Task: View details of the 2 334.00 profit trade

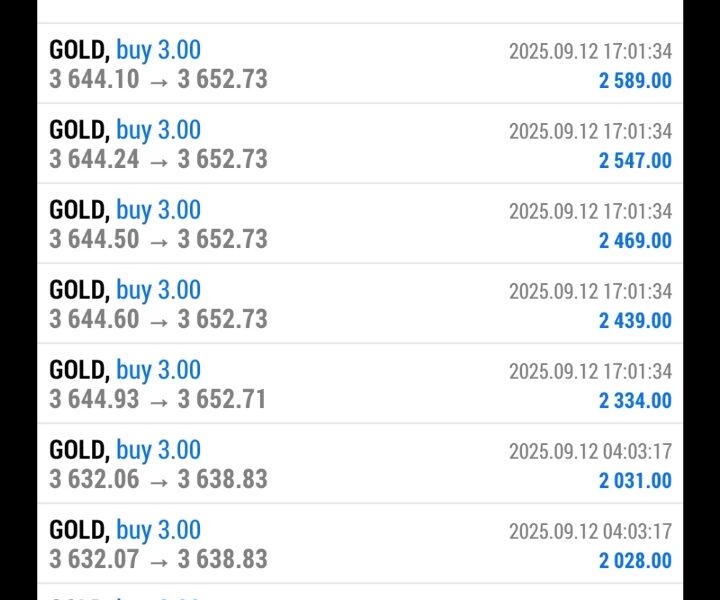Action: tap(360, 384)
